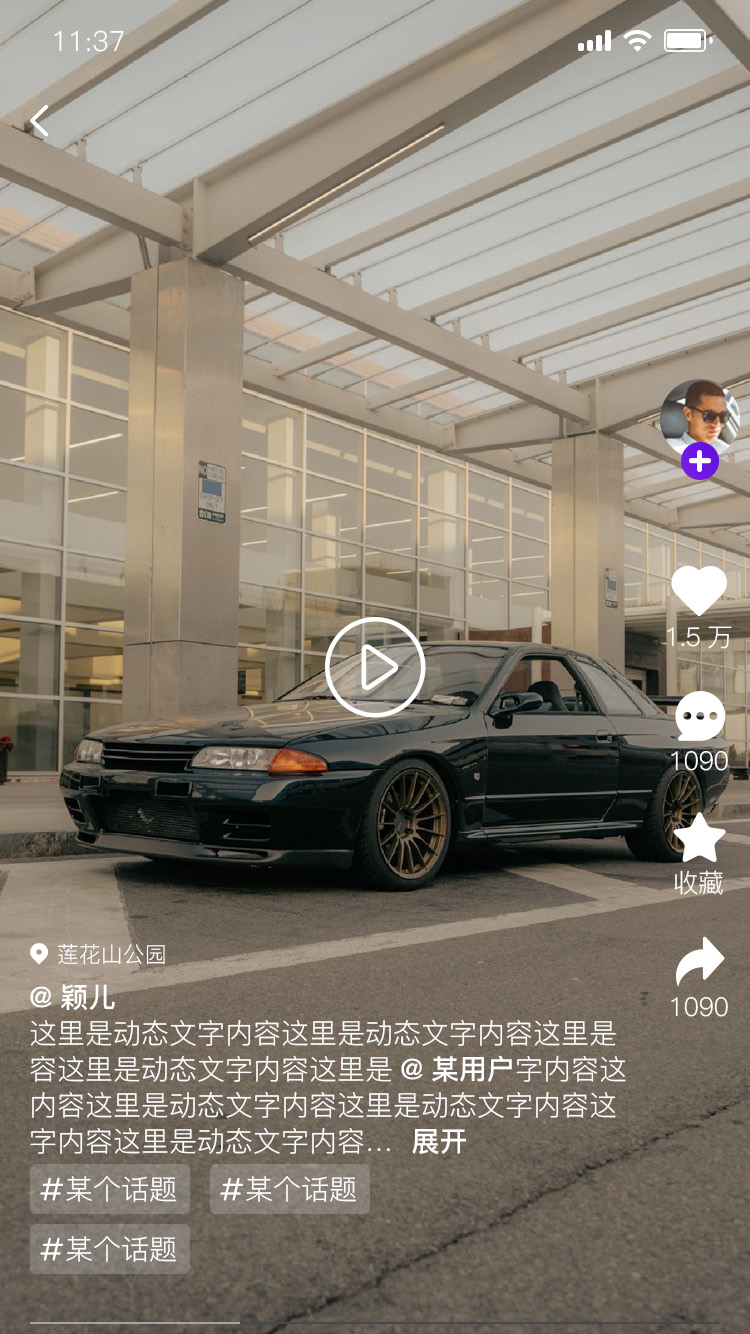Play the video

[x=375, y=667]
